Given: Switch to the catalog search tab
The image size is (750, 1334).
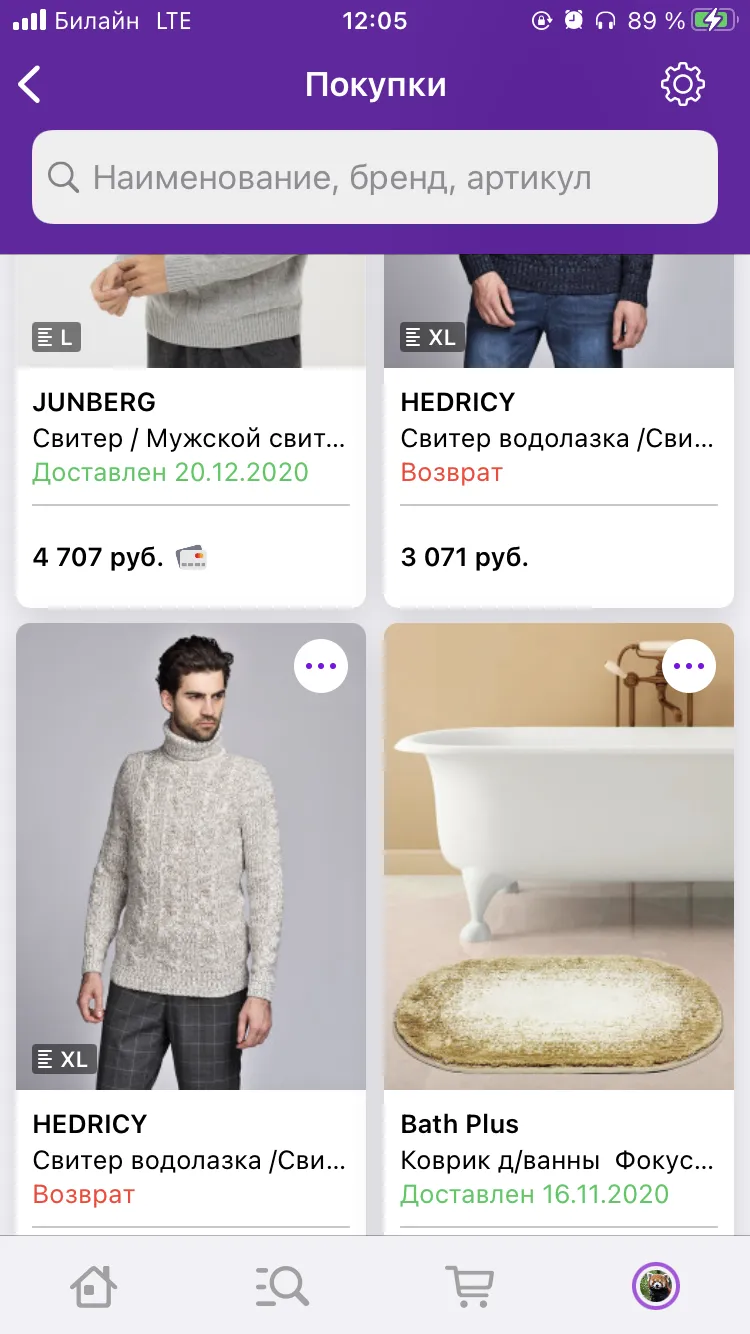Looking at the screenshot, I should [x=281, y=1285].
